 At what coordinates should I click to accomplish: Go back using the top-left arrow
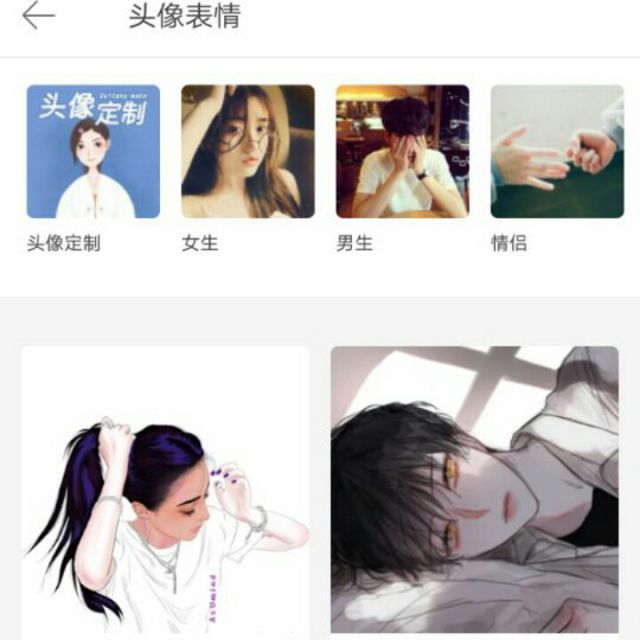tap(38, 16)
